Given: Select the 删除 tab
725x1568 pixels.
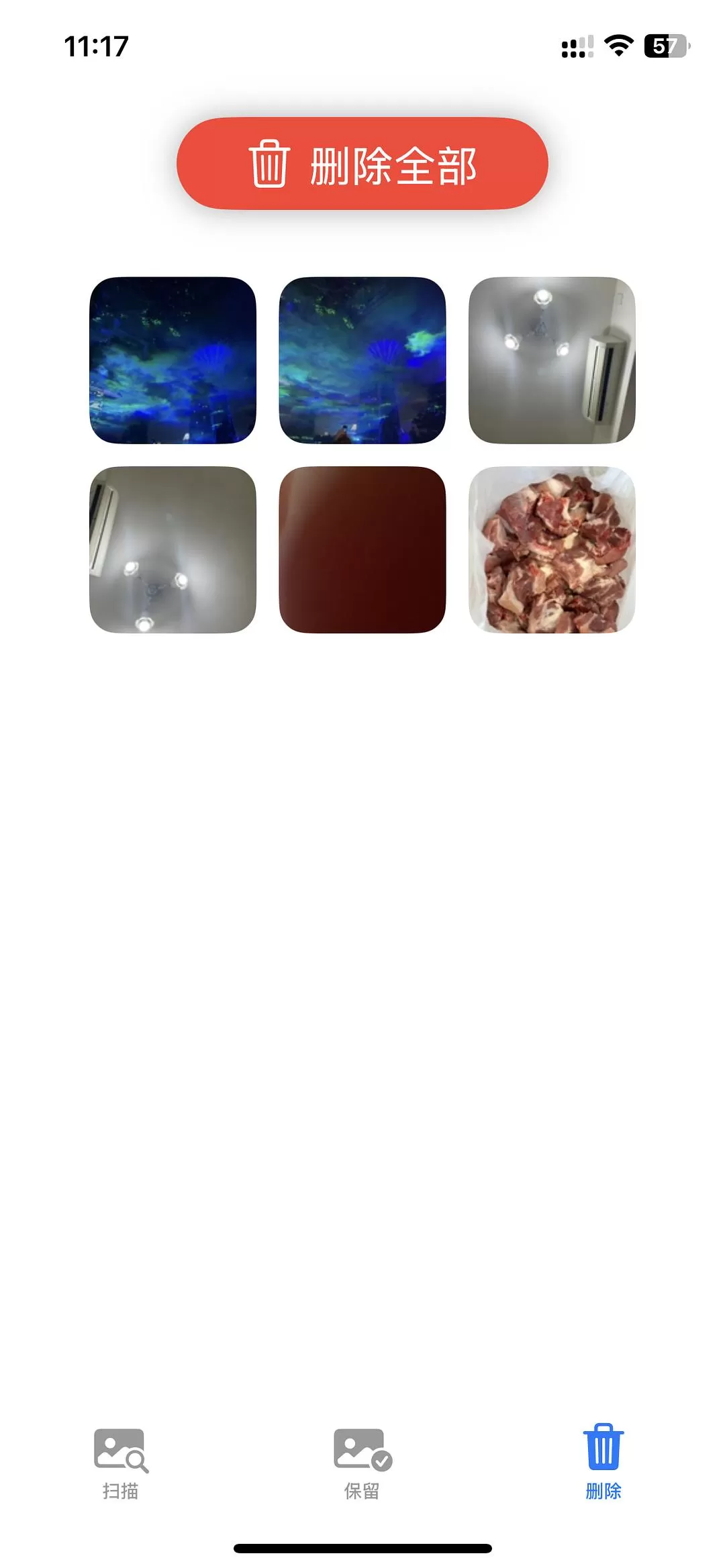Looking at the screenshot, I should (603, 1463).
